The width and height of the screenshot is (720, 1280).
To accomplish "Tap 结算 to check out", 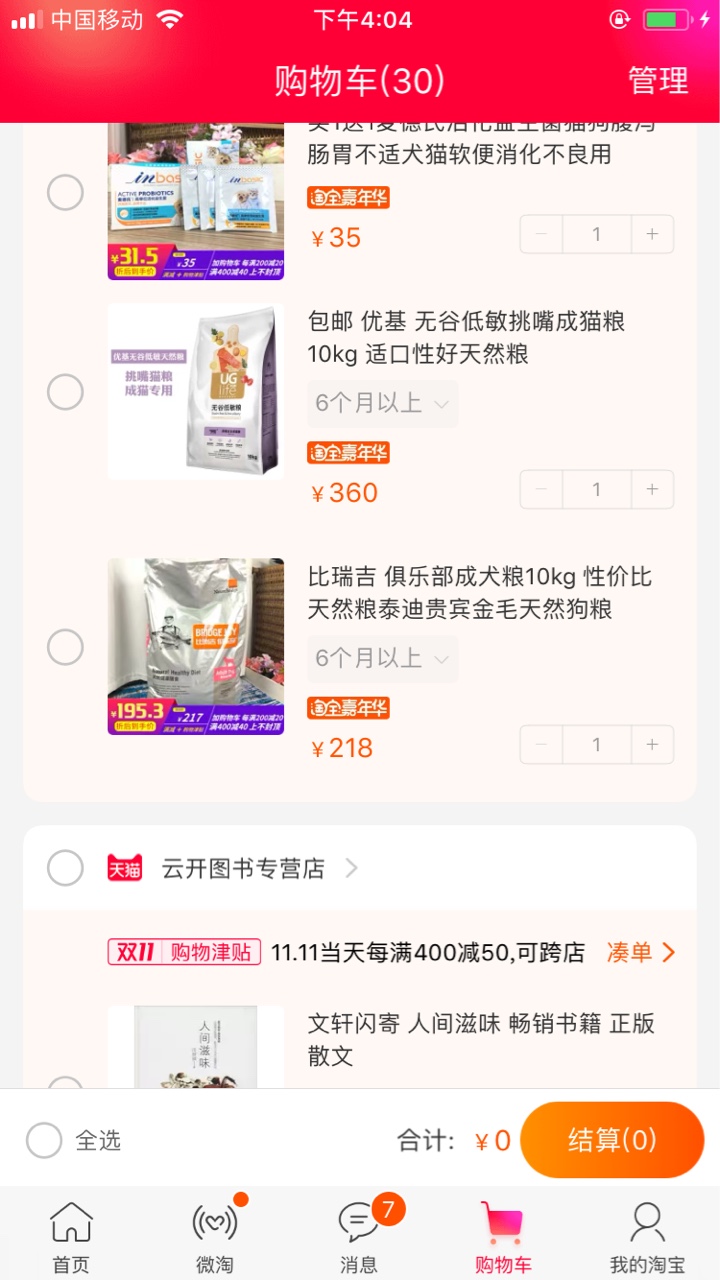I will coord(612,1140).
